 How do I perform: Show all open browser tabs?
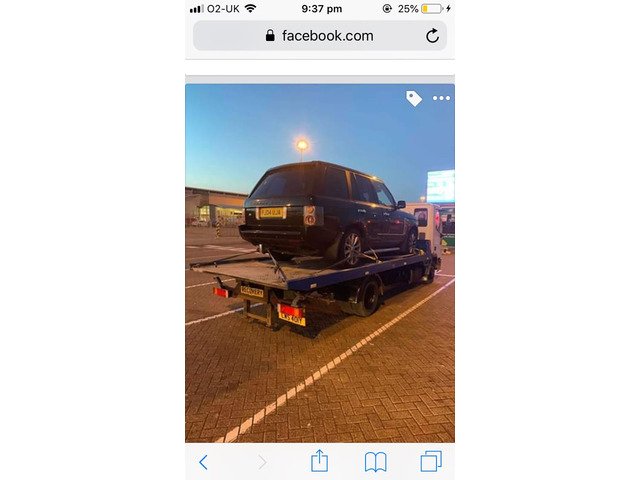[431, 461]
